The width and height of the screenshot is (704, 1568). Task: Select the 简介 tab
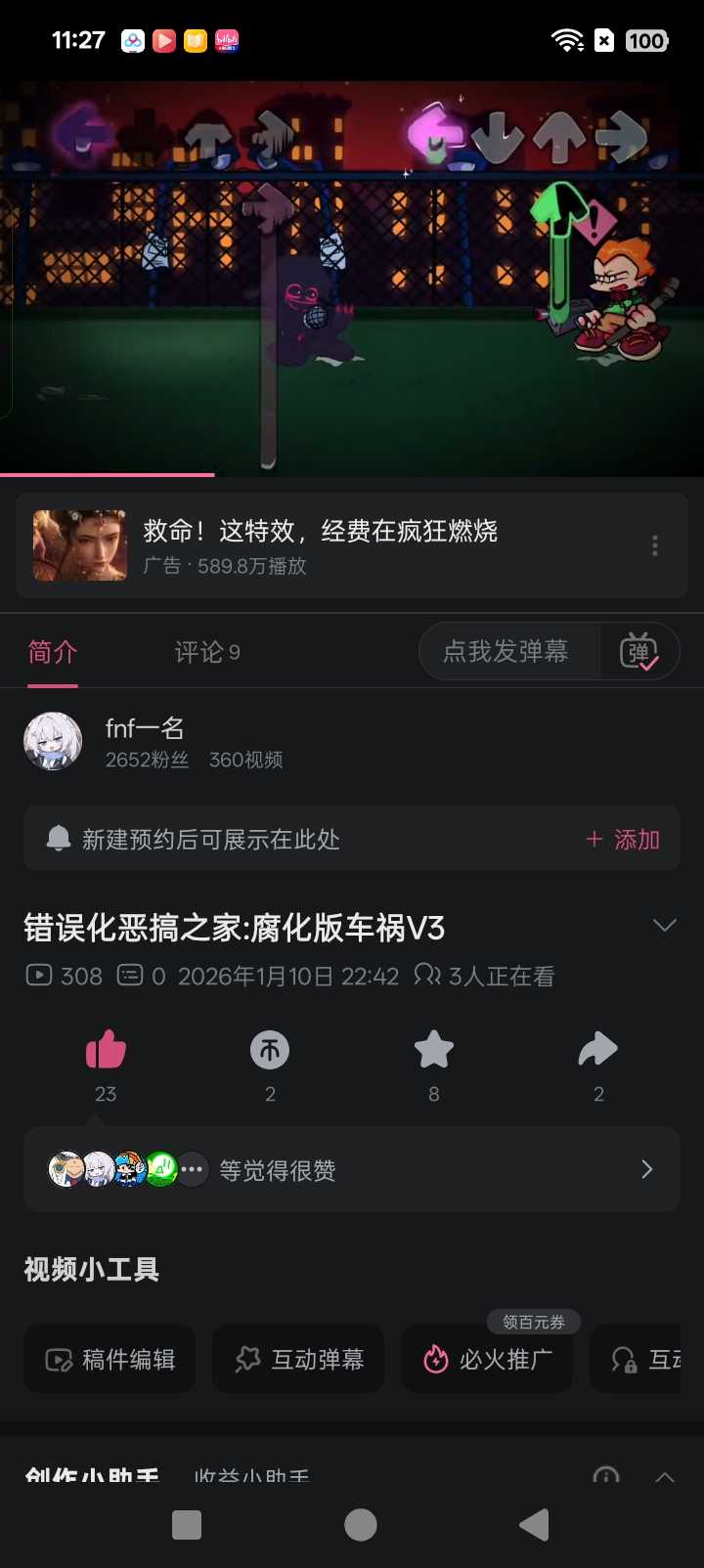(53, 652)
